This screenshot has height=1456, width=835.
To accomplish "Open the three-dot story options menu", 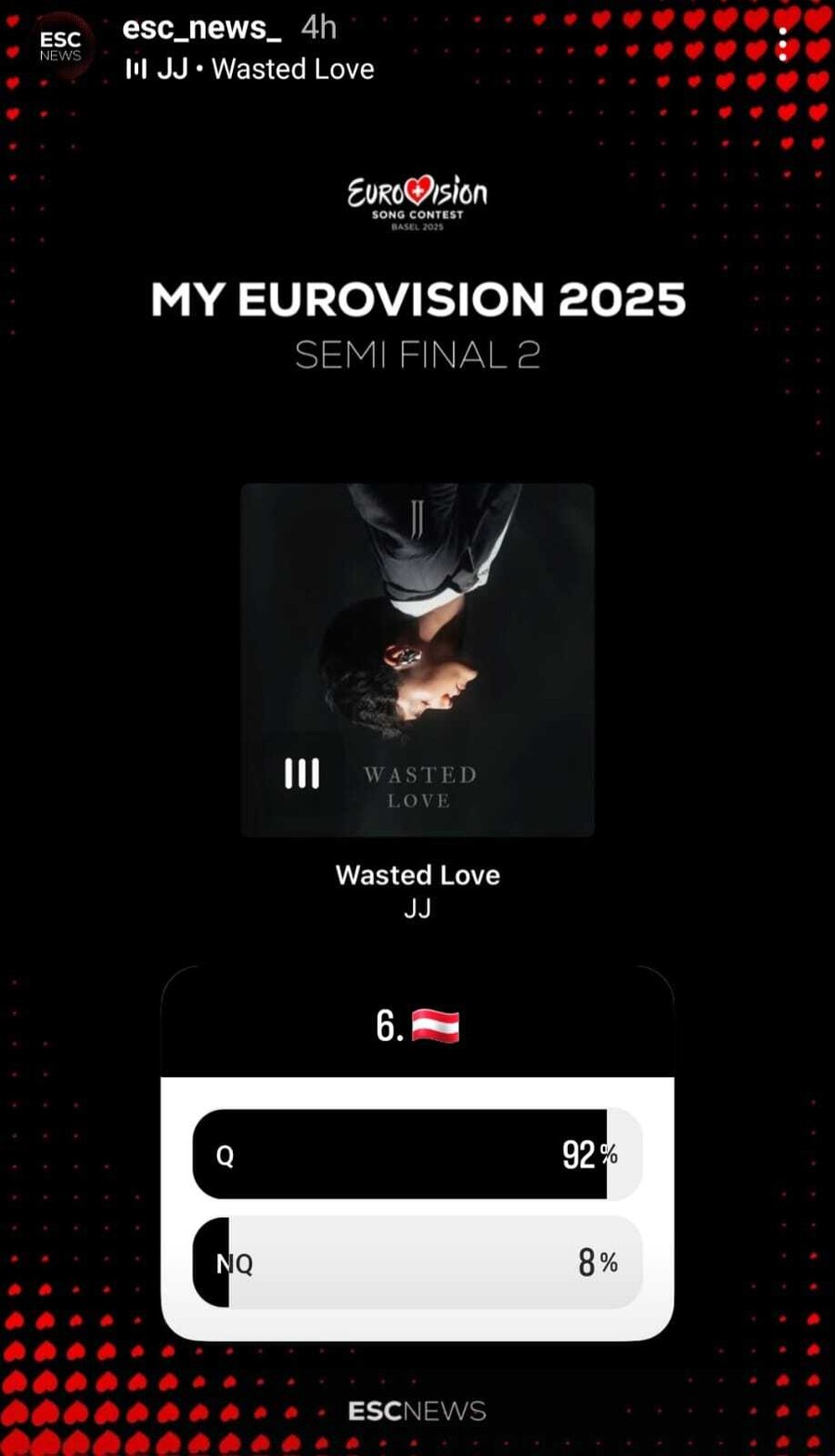I will pyautogui.click(x=783, y=44).
